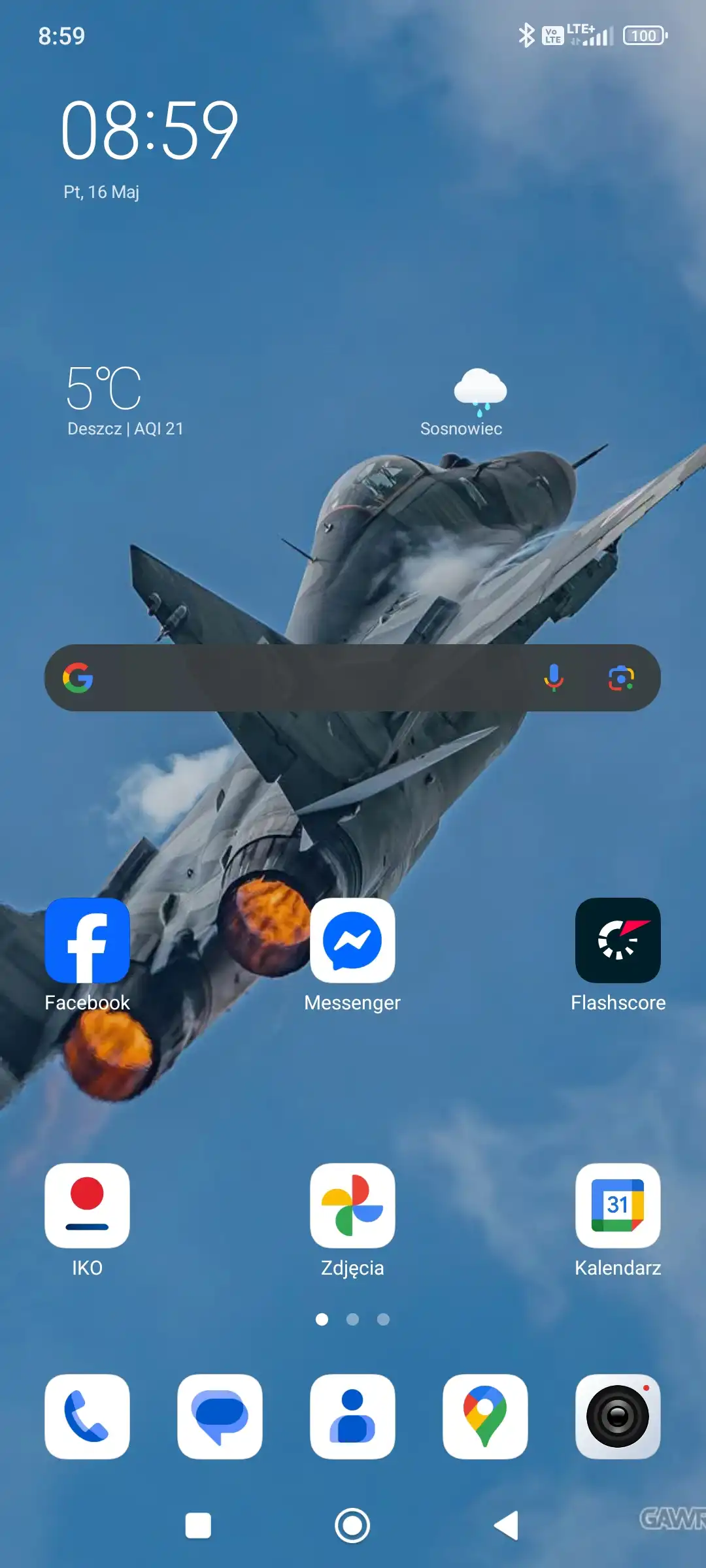Launch Google Maps from dock
This screenshot has width=706, height=1568.
click(x=485, y=1416)
